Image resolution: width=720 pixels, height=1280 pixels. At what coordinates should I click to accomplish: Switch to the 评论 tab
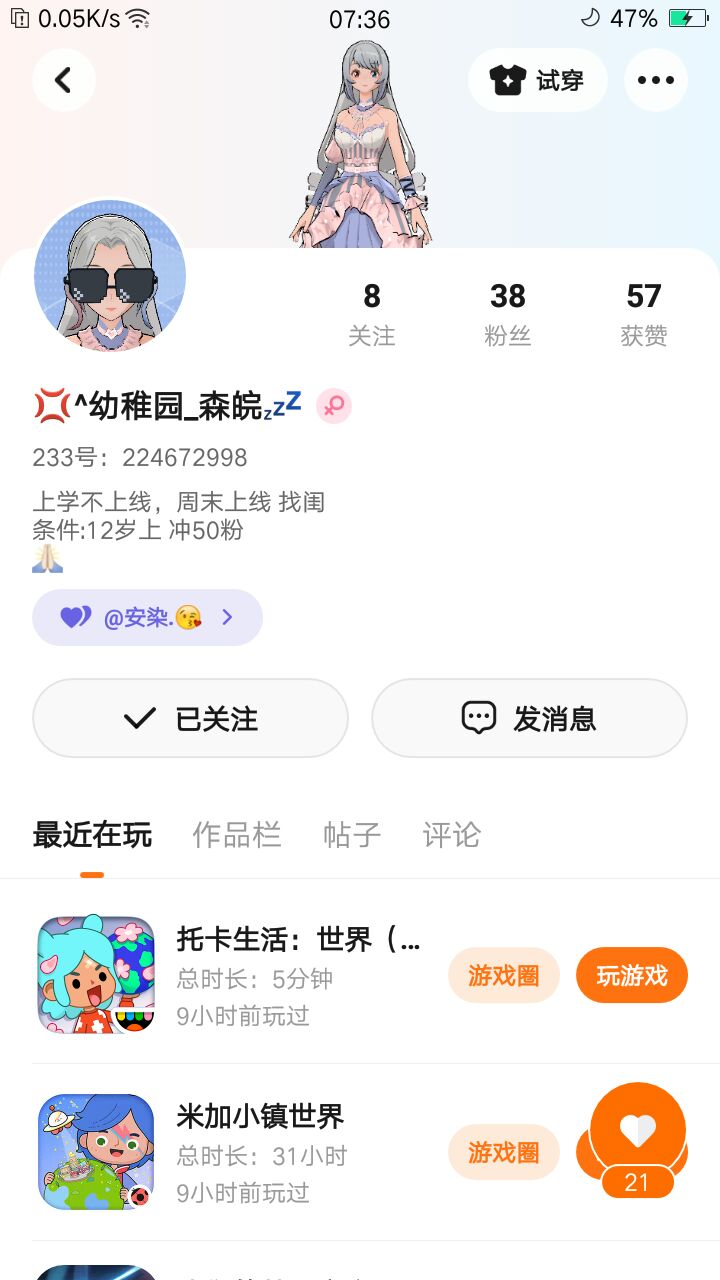(x=452, y=835)
